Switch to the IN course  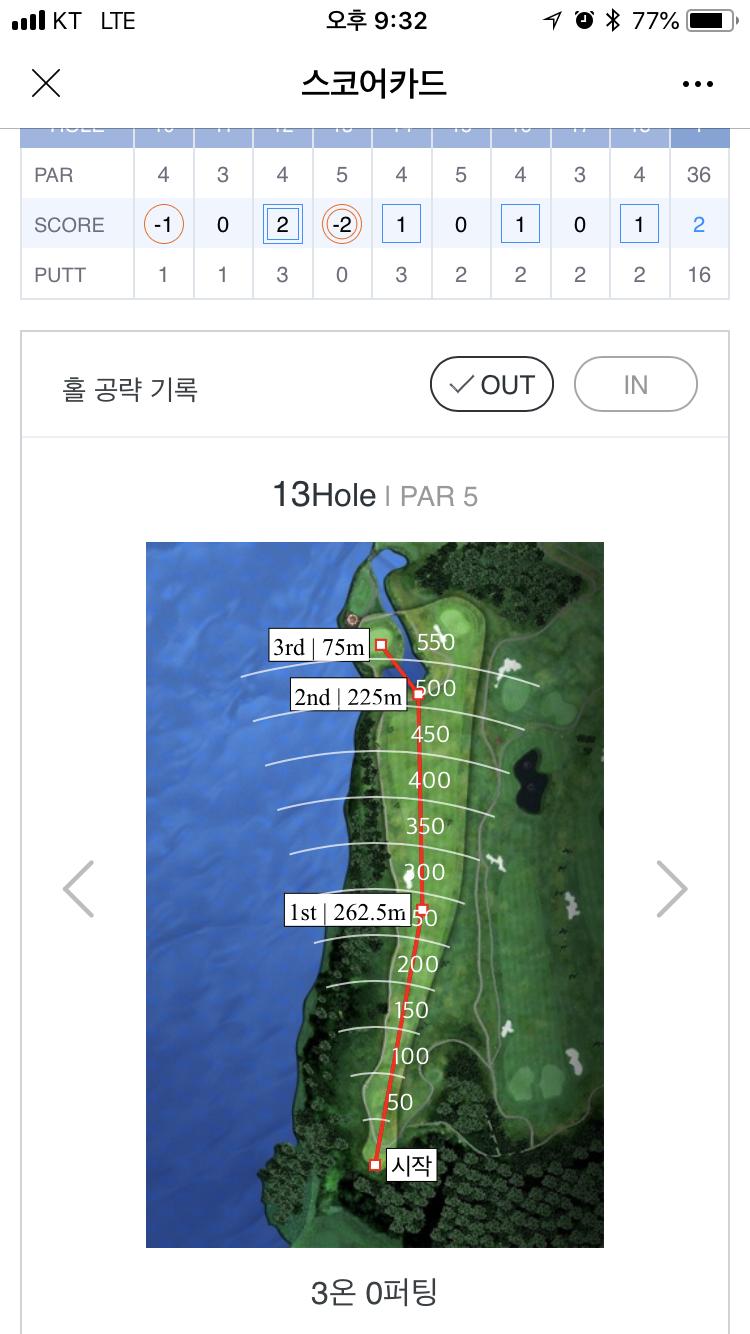[x=635, y=385]
